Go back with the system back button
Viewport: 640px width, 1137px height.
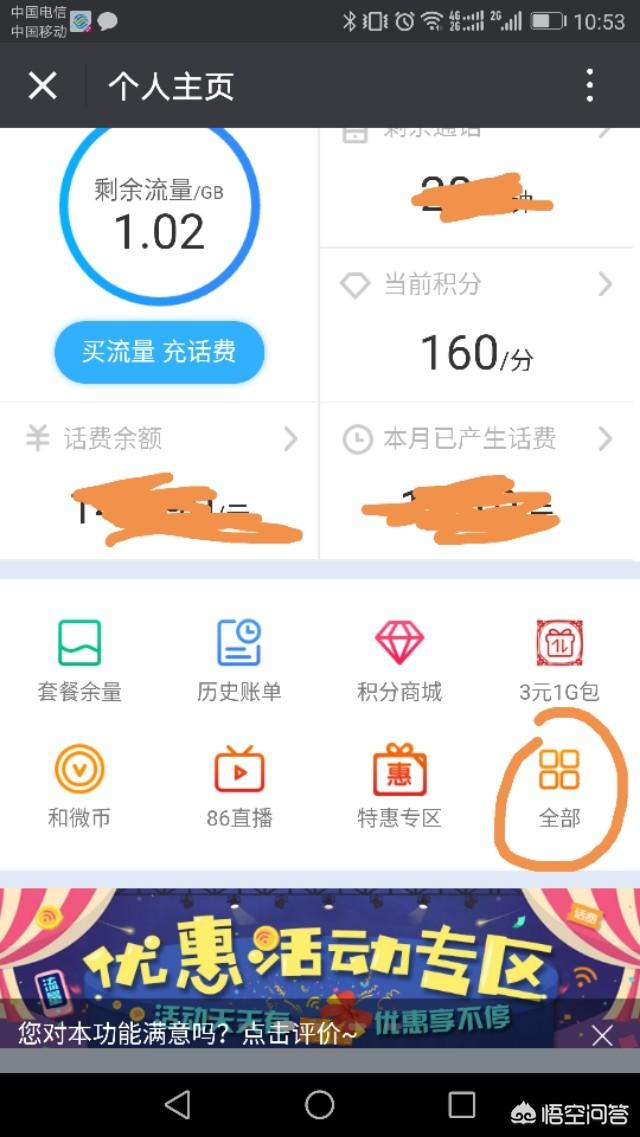[177, 1104]
